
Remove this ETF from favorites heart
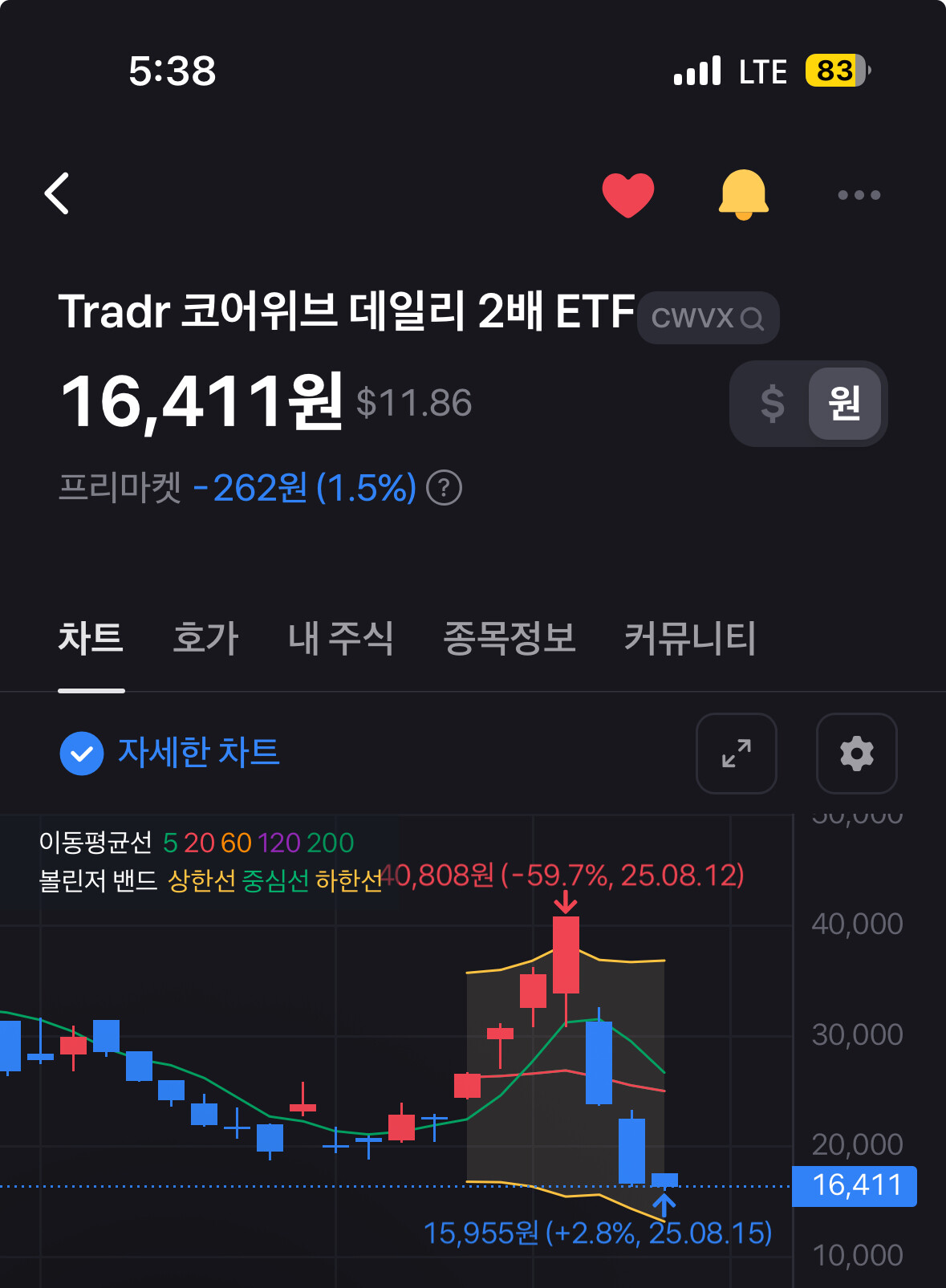pyautogui.click(x=628, y=195)
